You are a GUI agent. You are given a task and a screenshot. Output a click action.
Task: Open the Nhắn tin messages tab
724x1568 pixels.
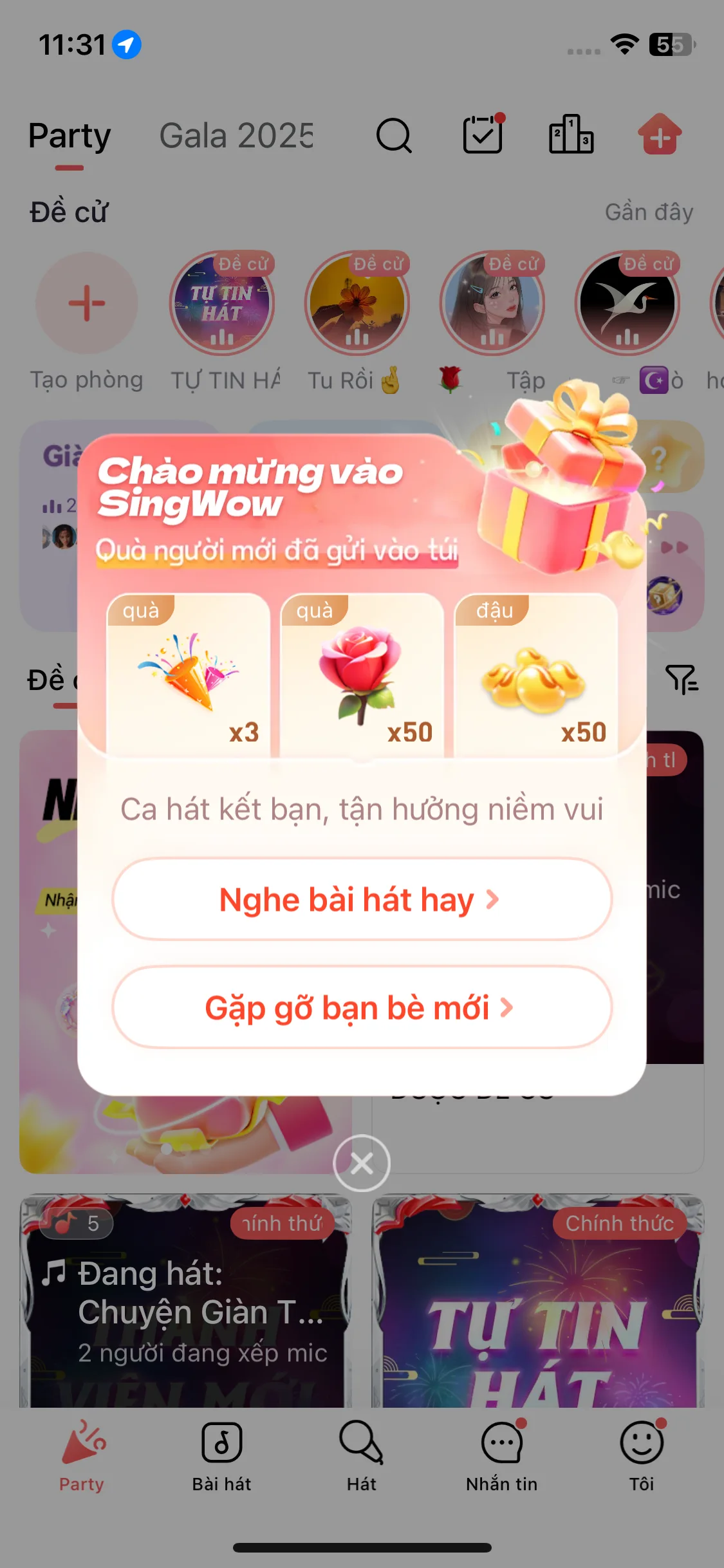[x=502, y=1456]
